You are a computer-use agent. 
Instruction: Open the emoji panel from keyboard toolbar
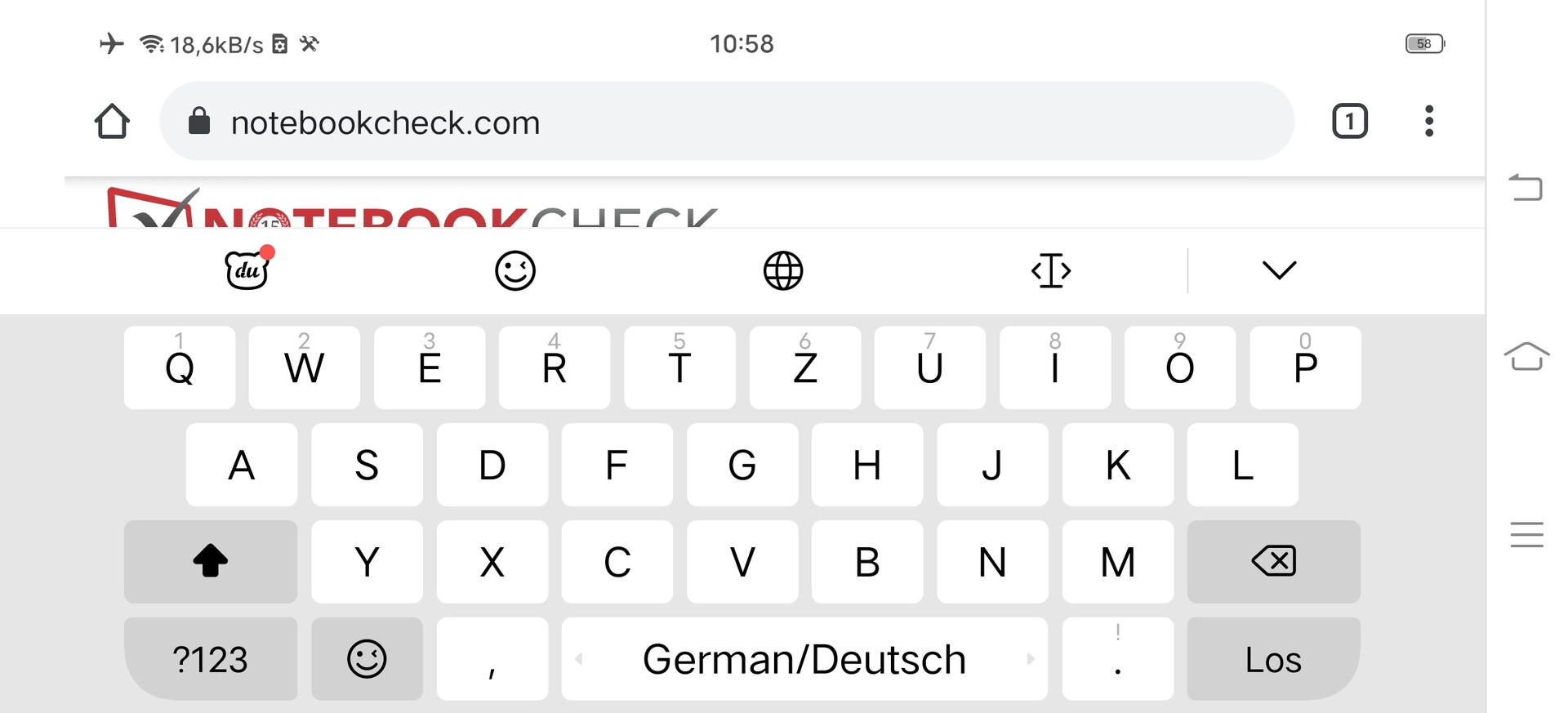(x=515, y=270)
